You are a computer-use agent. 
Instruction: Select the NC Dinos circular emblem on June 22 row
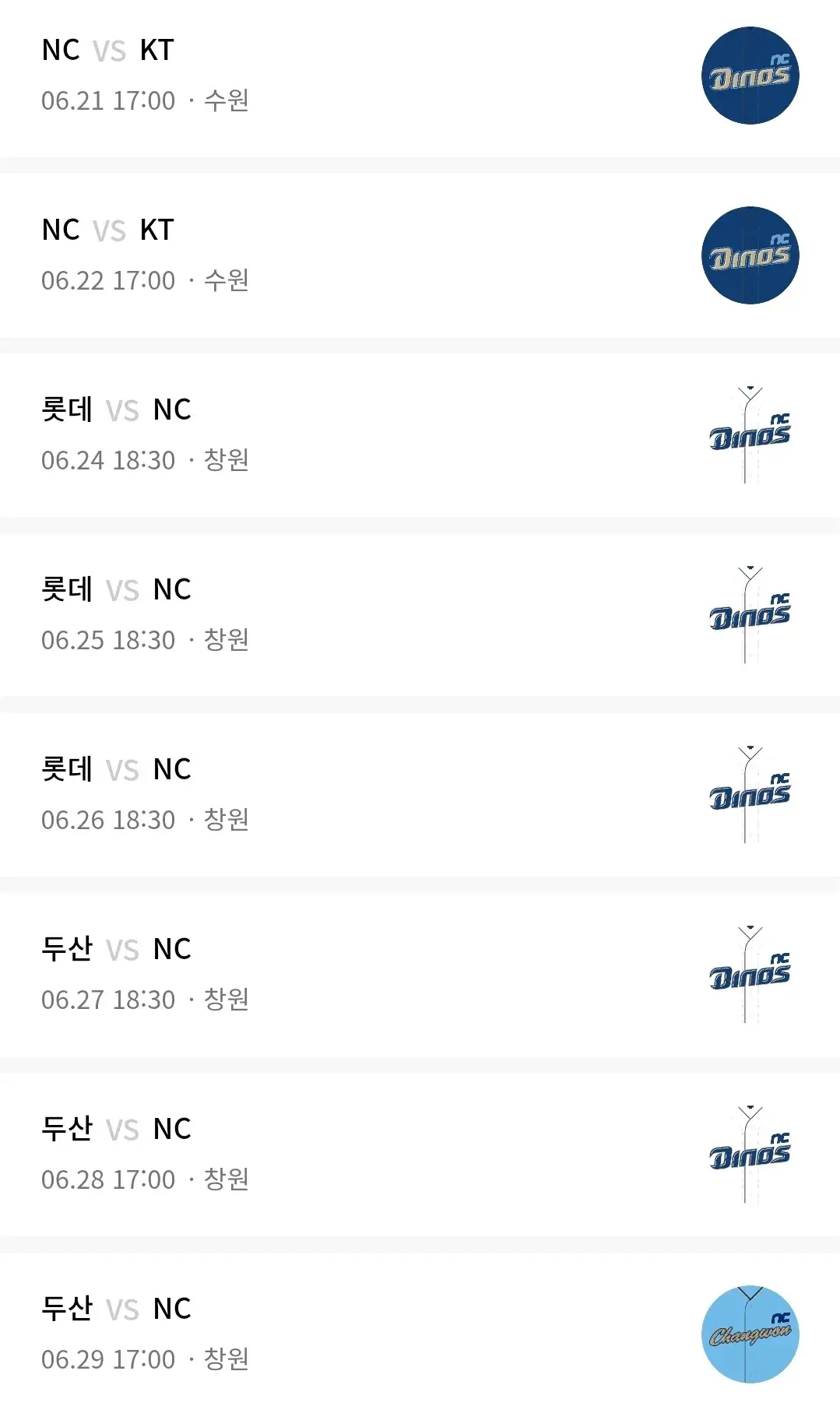[x=749, y=254]
